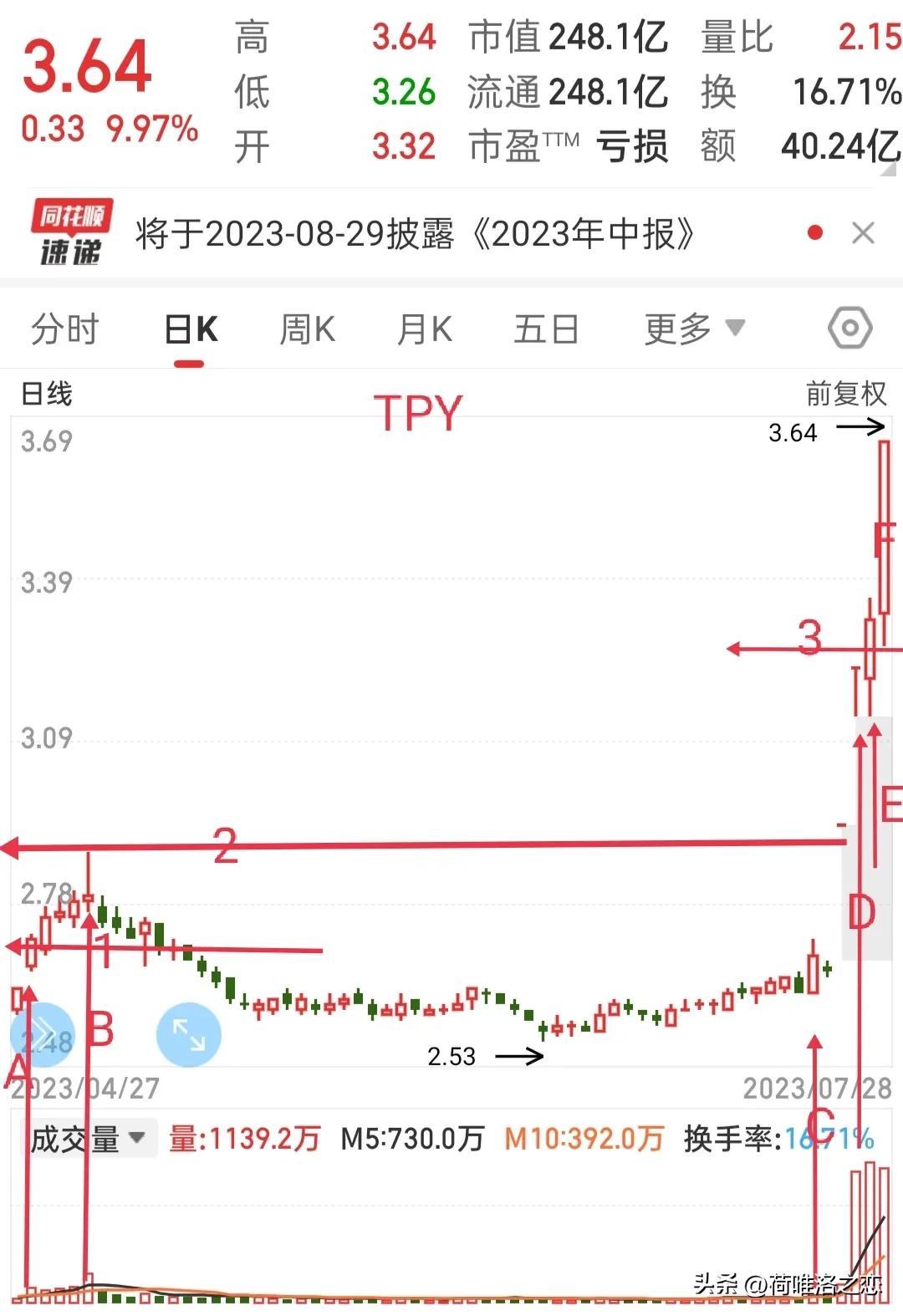Open the 成交量 indicator dropdown
The width and height of the screenshot is (903, 1316).
click(x=88, y=1137)
